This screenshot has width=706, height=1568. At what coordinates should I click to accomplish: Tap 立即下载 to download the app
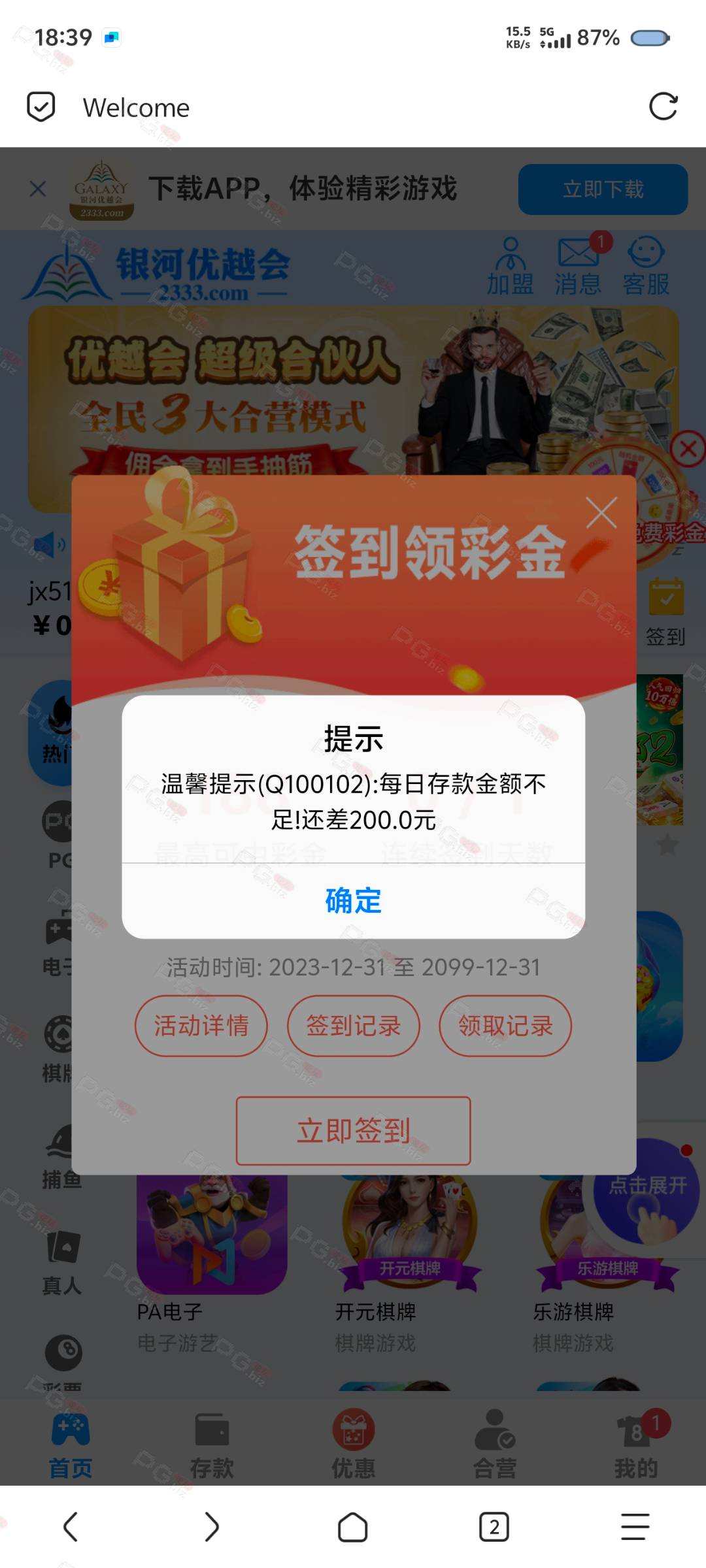point(603,189)
